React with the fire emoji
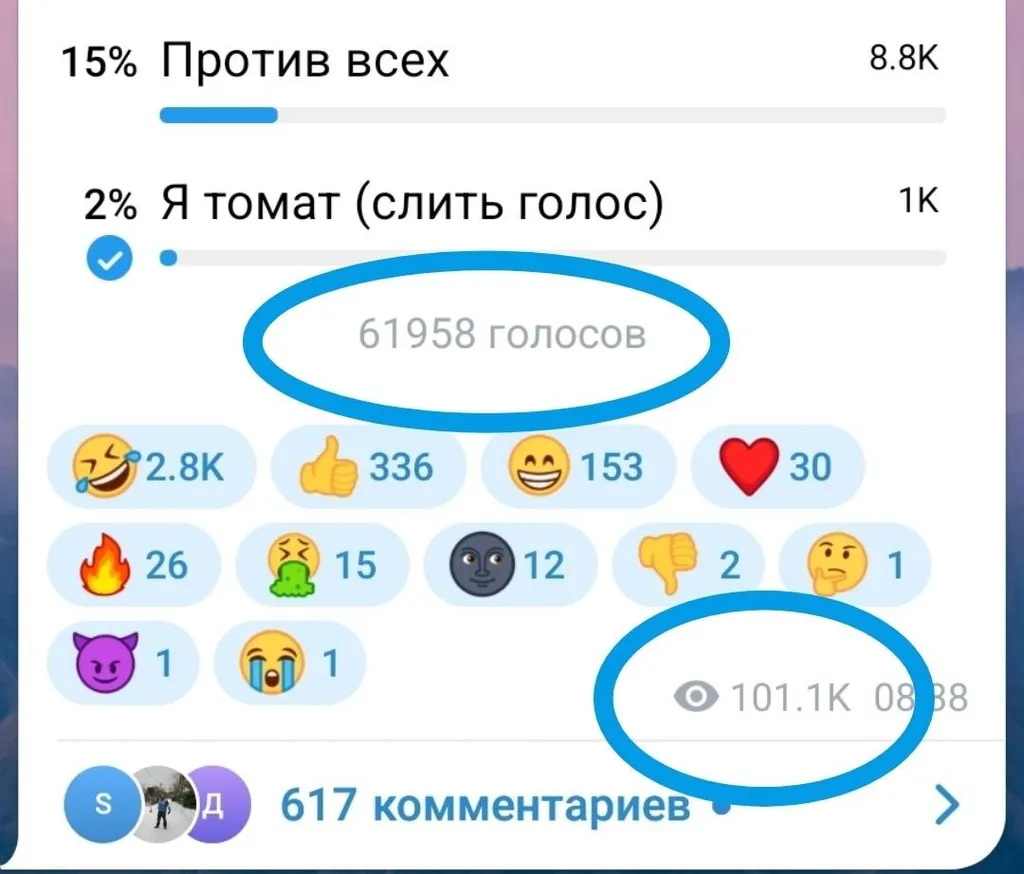The image size is (1024, 874). pyautogui.click(x=134, y=565)
